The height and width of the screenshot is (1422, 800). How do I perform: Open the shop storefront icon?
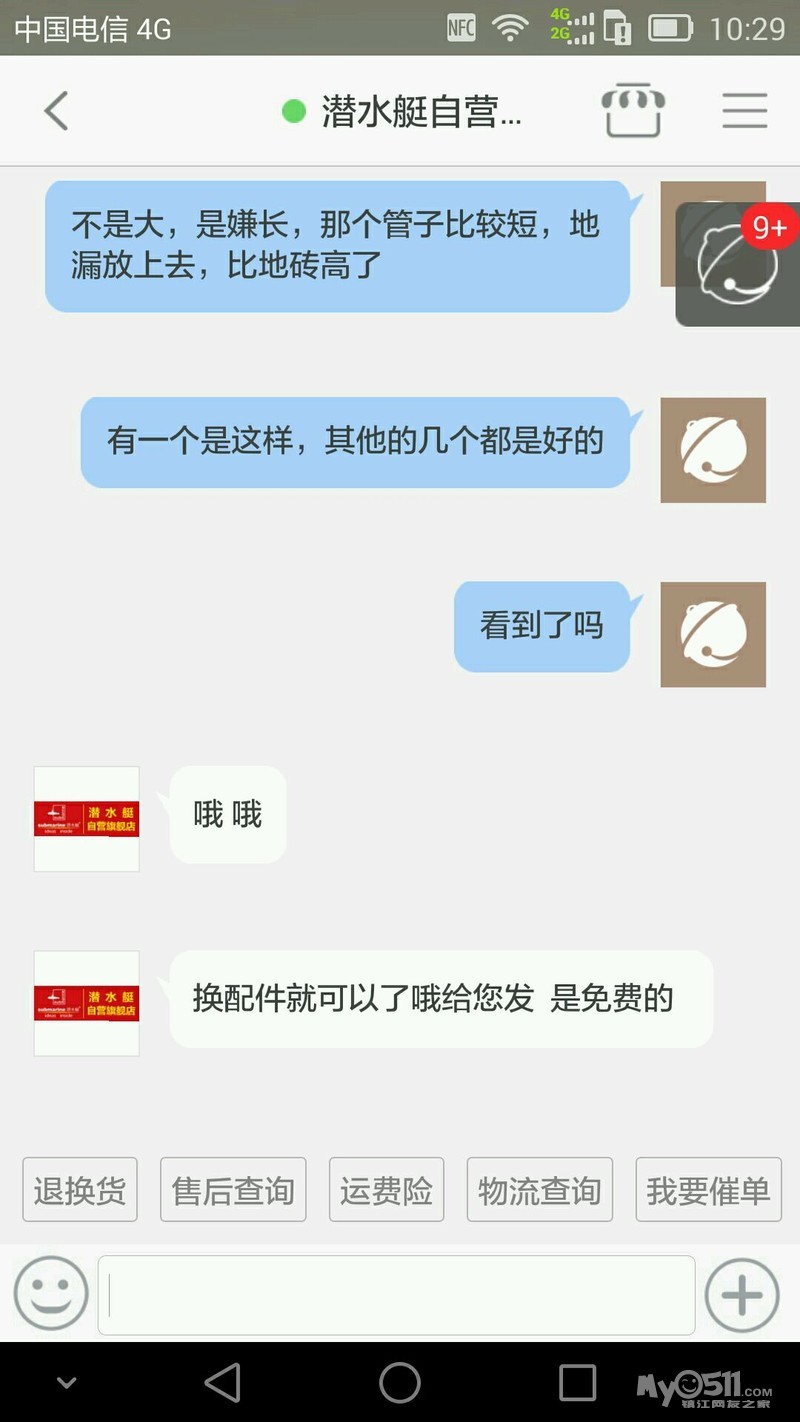(x=634, y=111)
